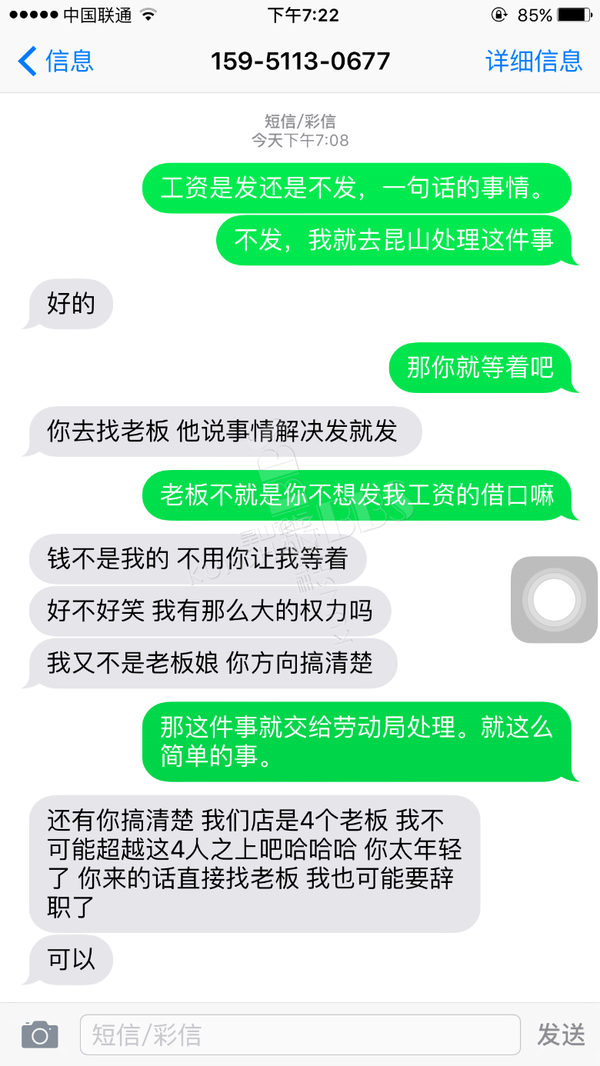The height and width of the screenshot is (1066, 600).
Task: Open the camera attachment icon
Action: [40, 1034]
